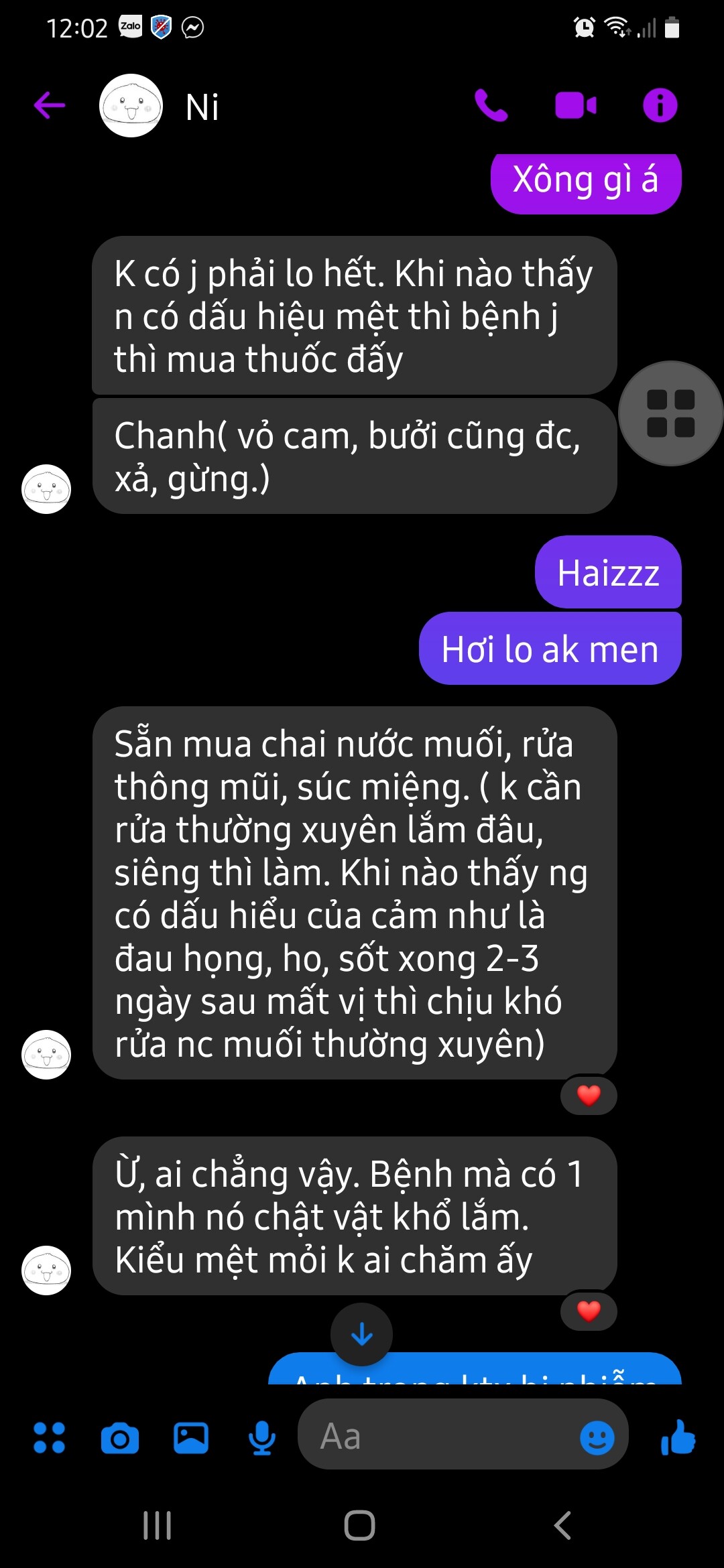
Task: Open the gallery to send a picture
Action: click(x=191, y=1438)
